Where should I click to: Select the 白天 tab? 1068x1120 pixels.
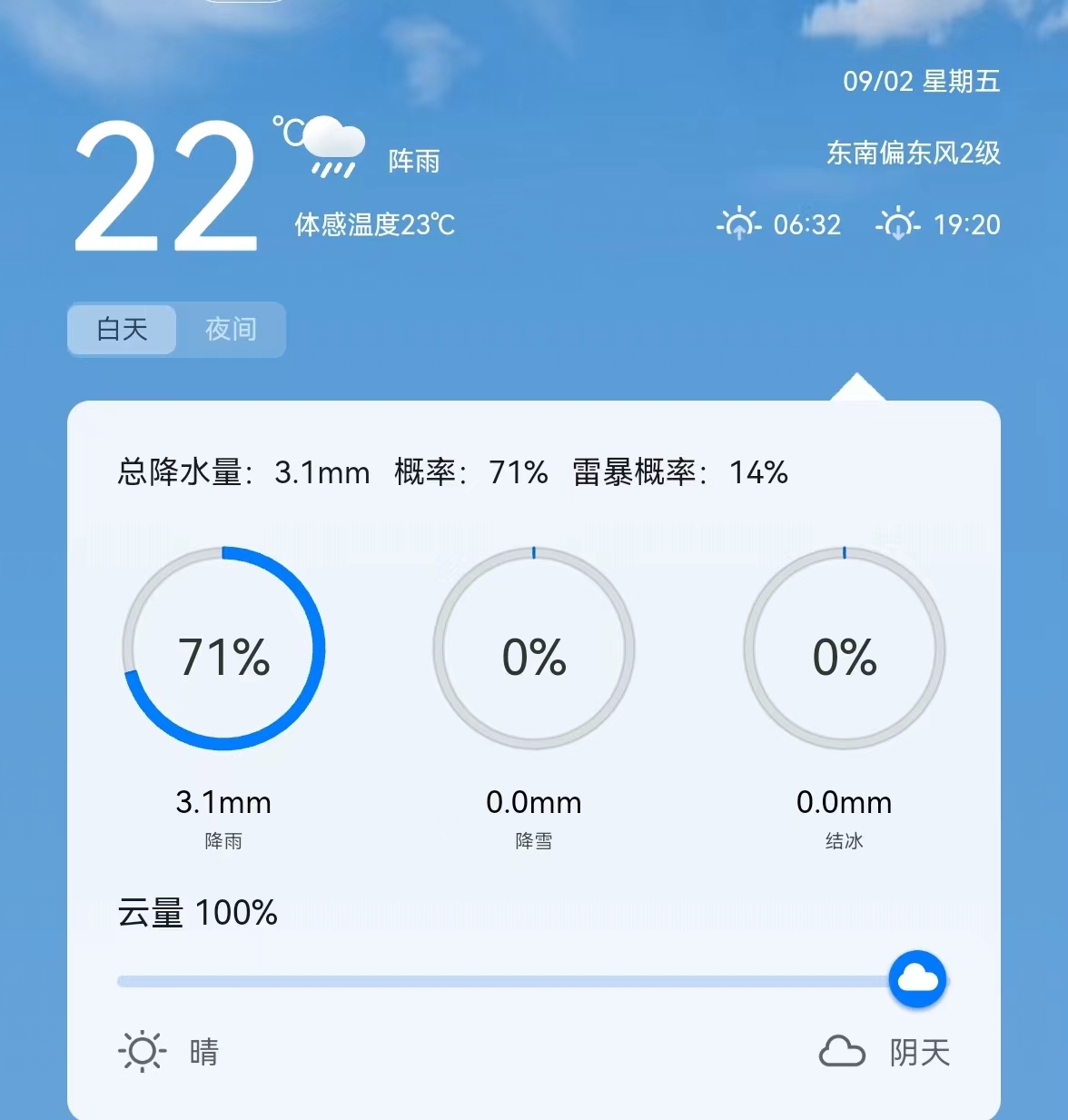[x=123, y=329]
